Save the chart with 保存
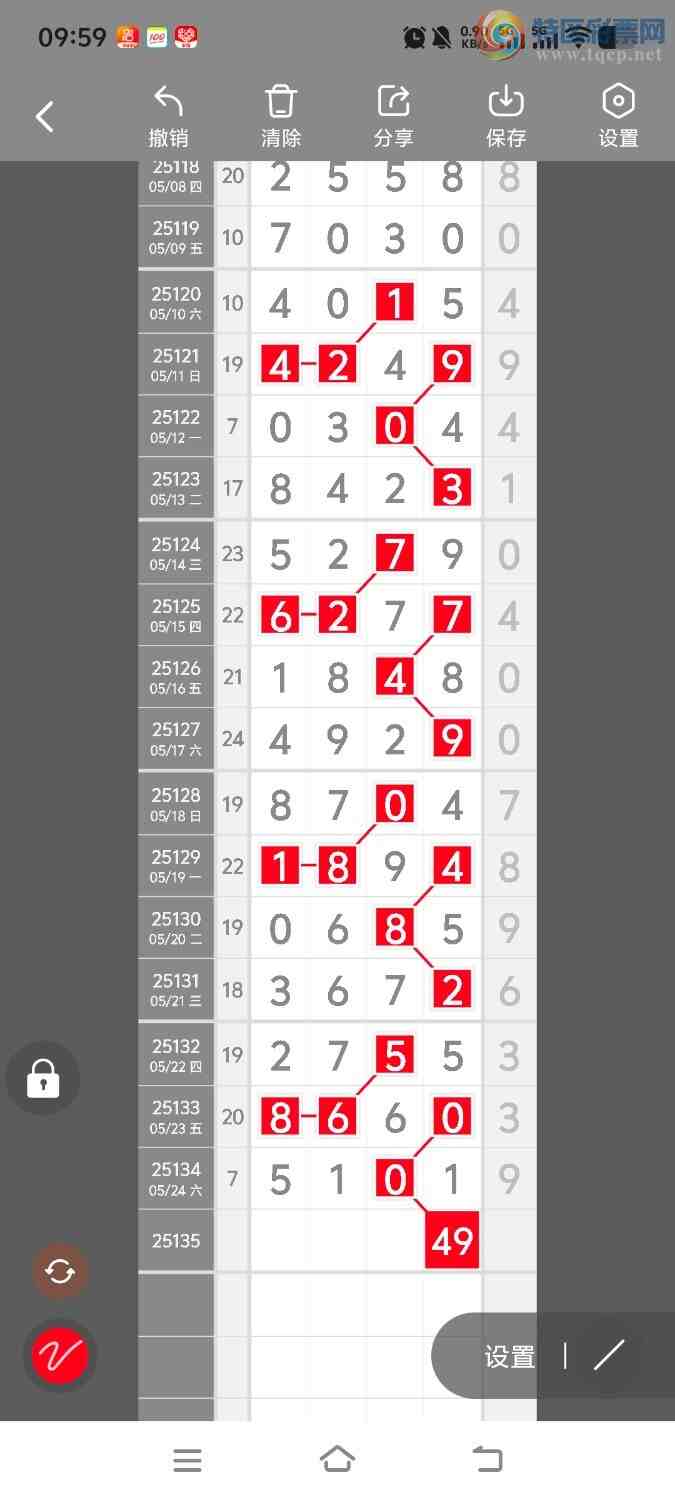 pyautogui.click(x=506, y=117)
